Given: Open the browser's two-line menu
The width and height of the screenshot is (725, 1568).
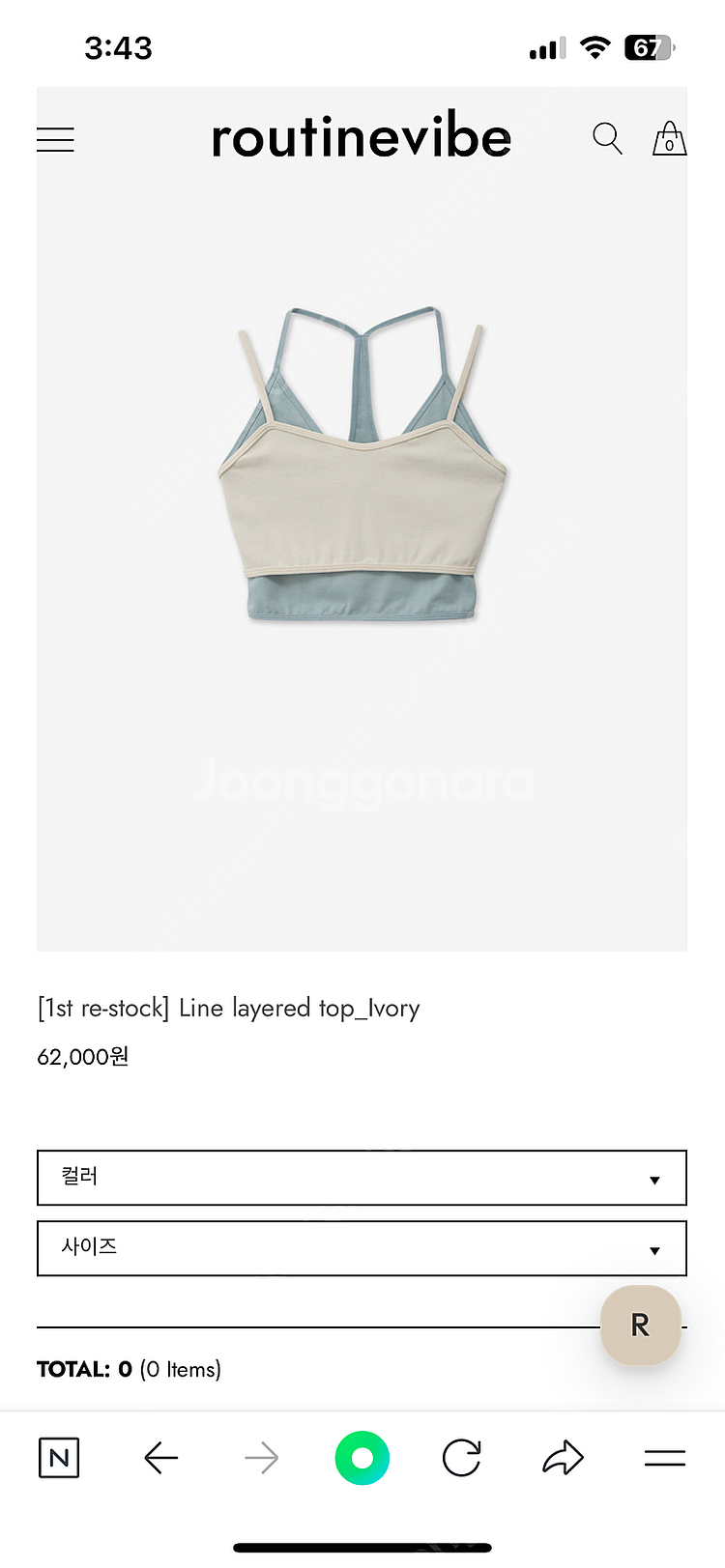Looking at the screenshot, I should [x=664, y=1458].
